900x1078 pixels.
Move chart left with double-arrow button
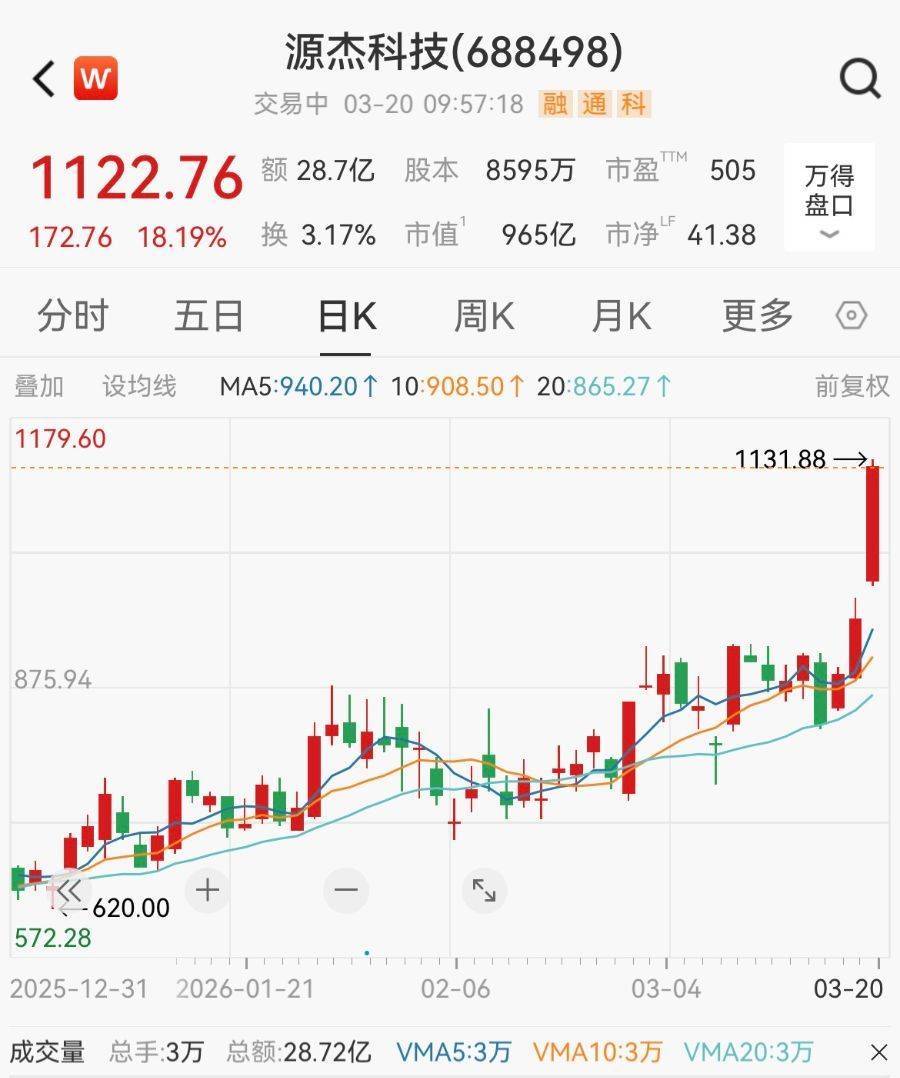click(x=67, y=890)
